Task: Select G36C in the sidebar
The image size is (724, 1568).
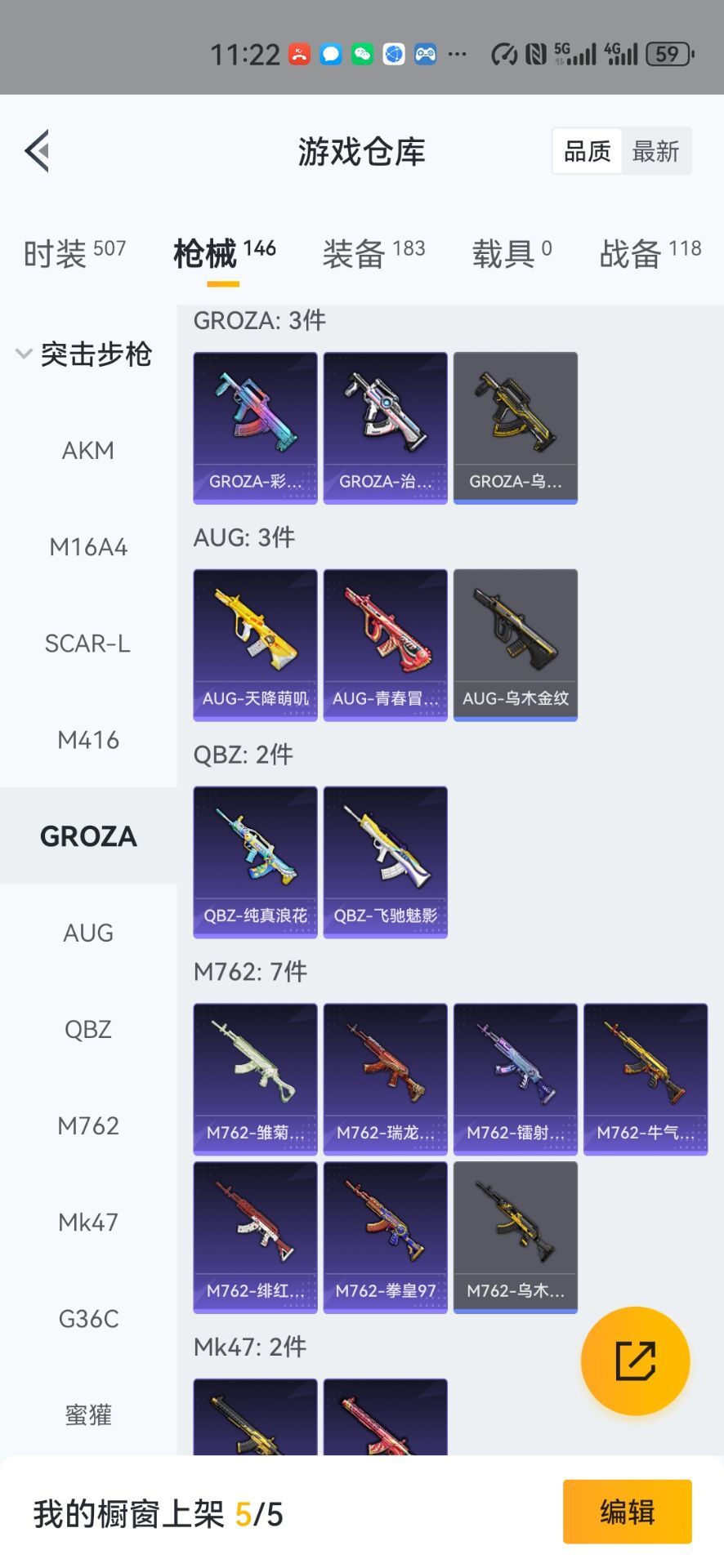Action: click(x=88, y=1318)
